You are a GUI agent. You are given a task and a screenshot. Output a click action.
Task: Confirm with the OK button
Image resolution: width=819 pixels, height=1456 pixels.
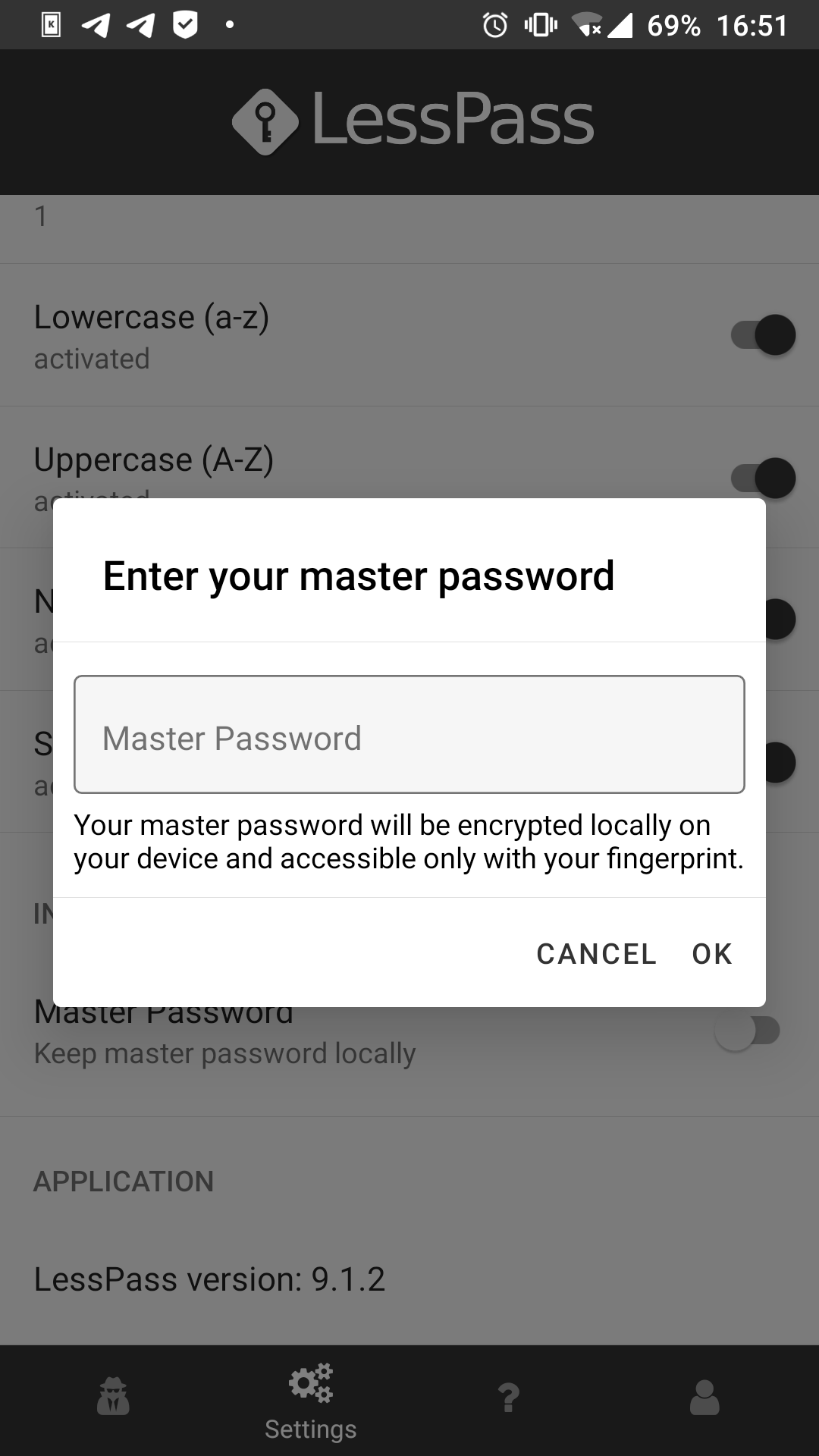click(x=712, y=954)
